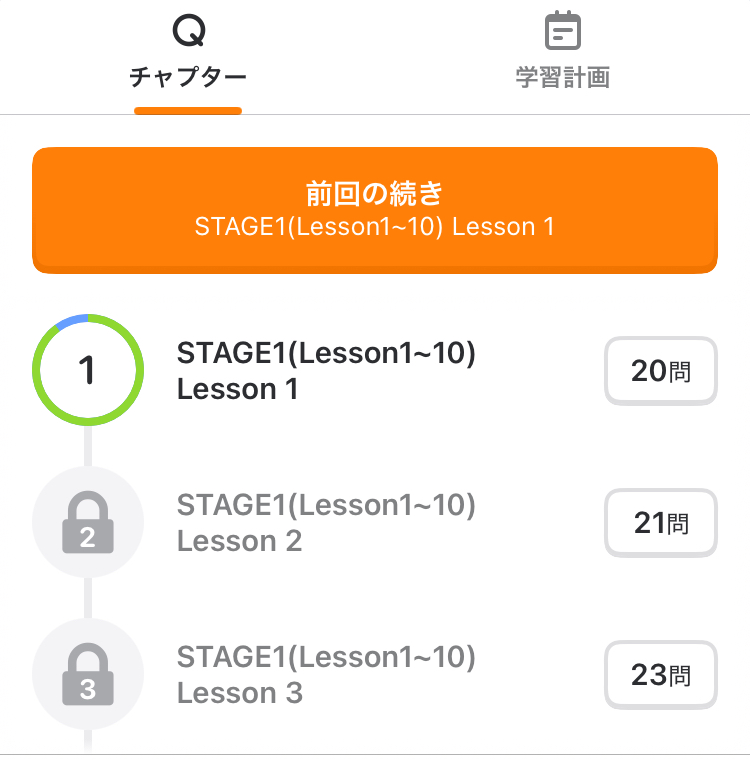
Task: Select the locked Lesson 3 row
Action: click(325, 675)
